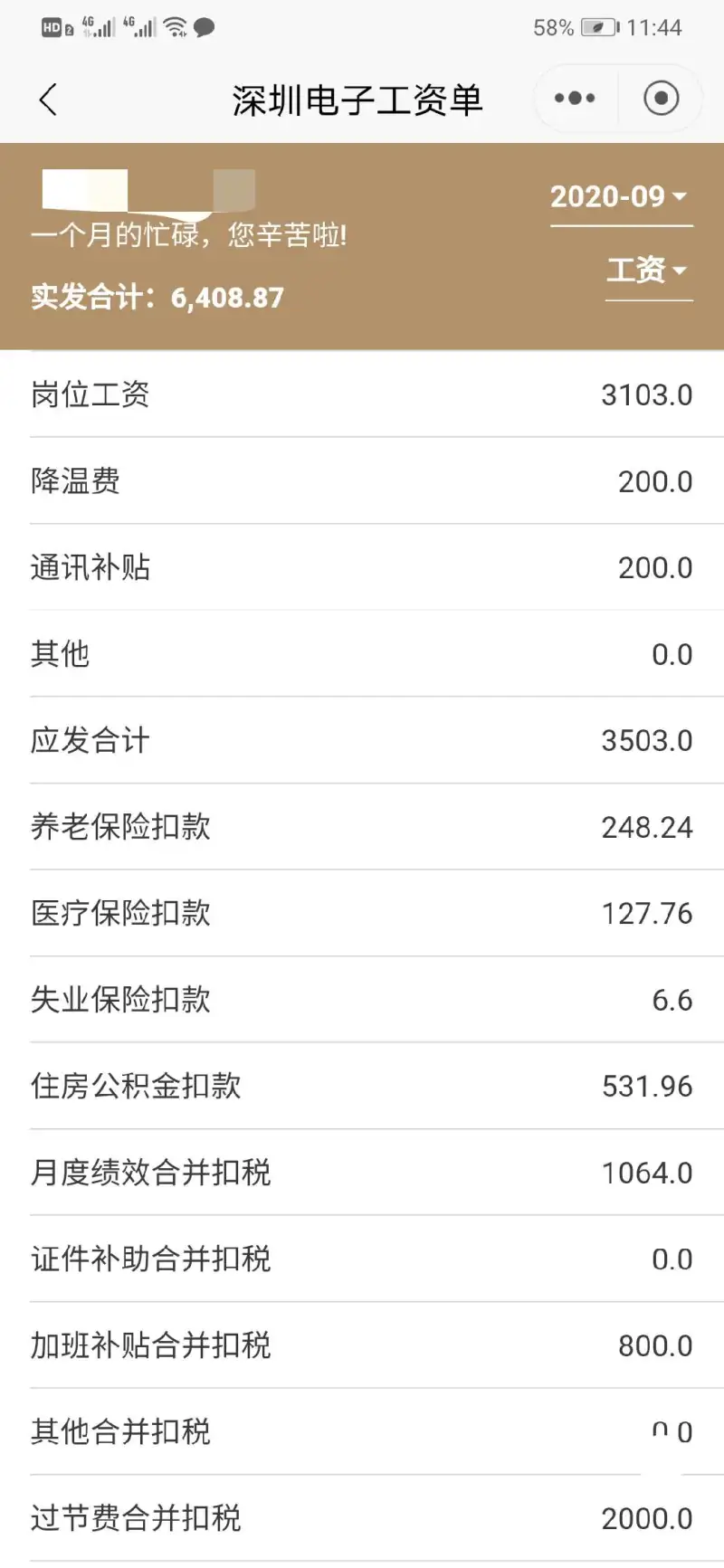
Task: Tap the 11:44 clock display
Action: (x=654, y=27)
